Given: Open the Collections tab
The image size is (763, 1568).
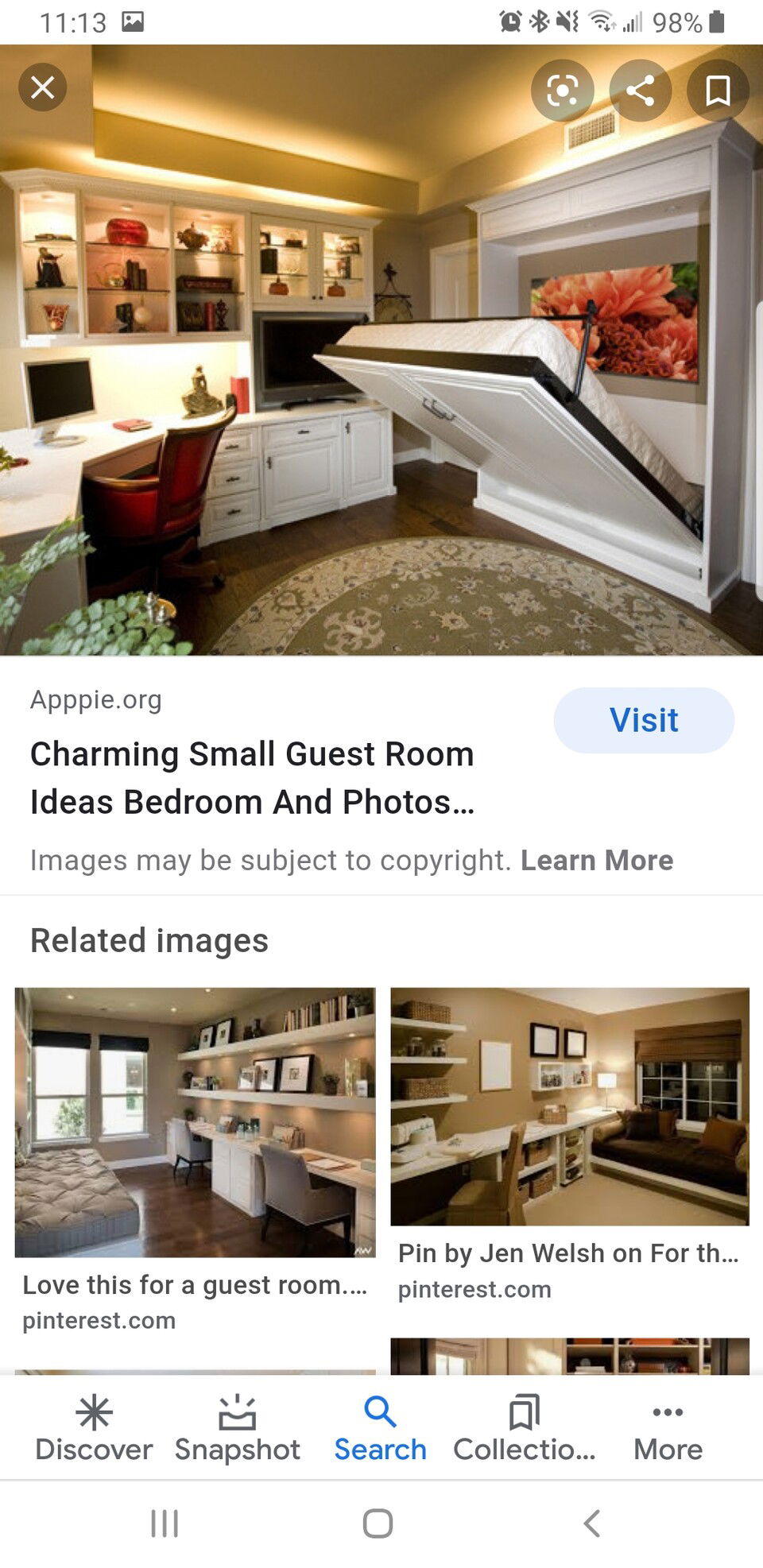Looking at the screenshot, I should click(524, 1428).
